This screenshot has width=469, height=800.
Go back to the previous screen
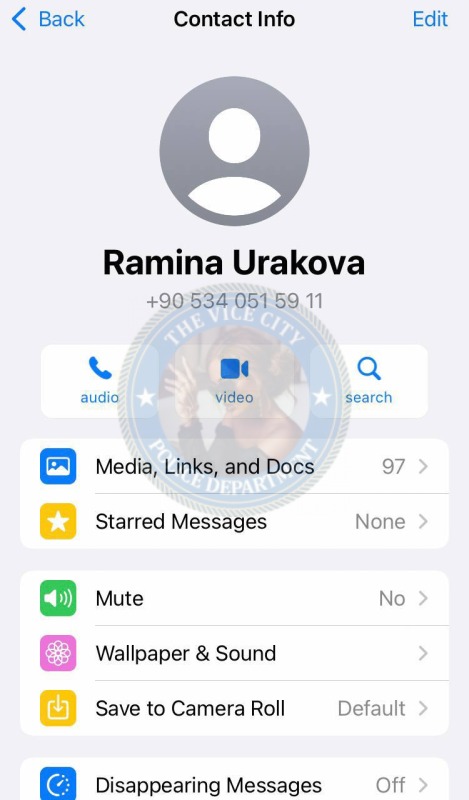(48, 19)
